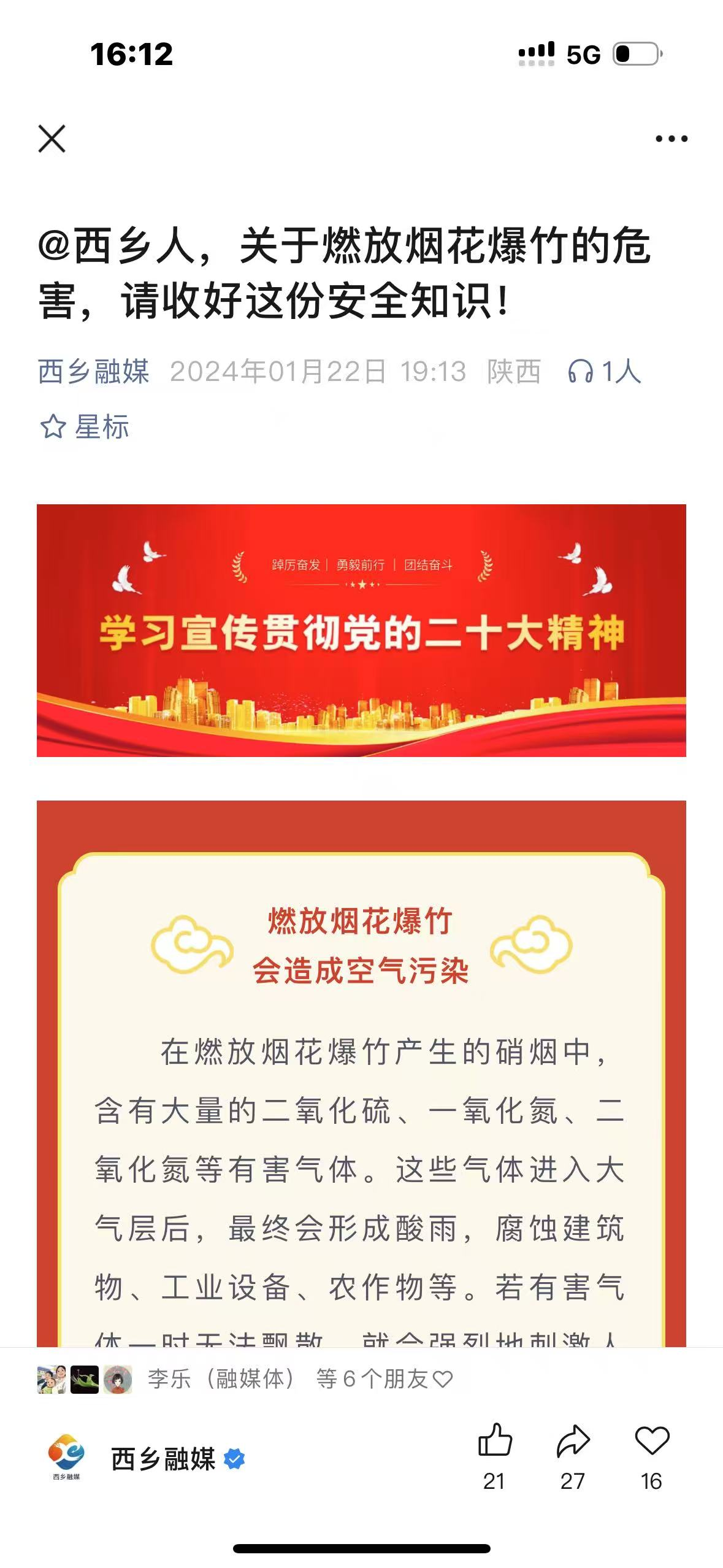Open the 西乡融媒 profile in the bottom bar
This screenshot has height=1568, width=723.
147,1459
